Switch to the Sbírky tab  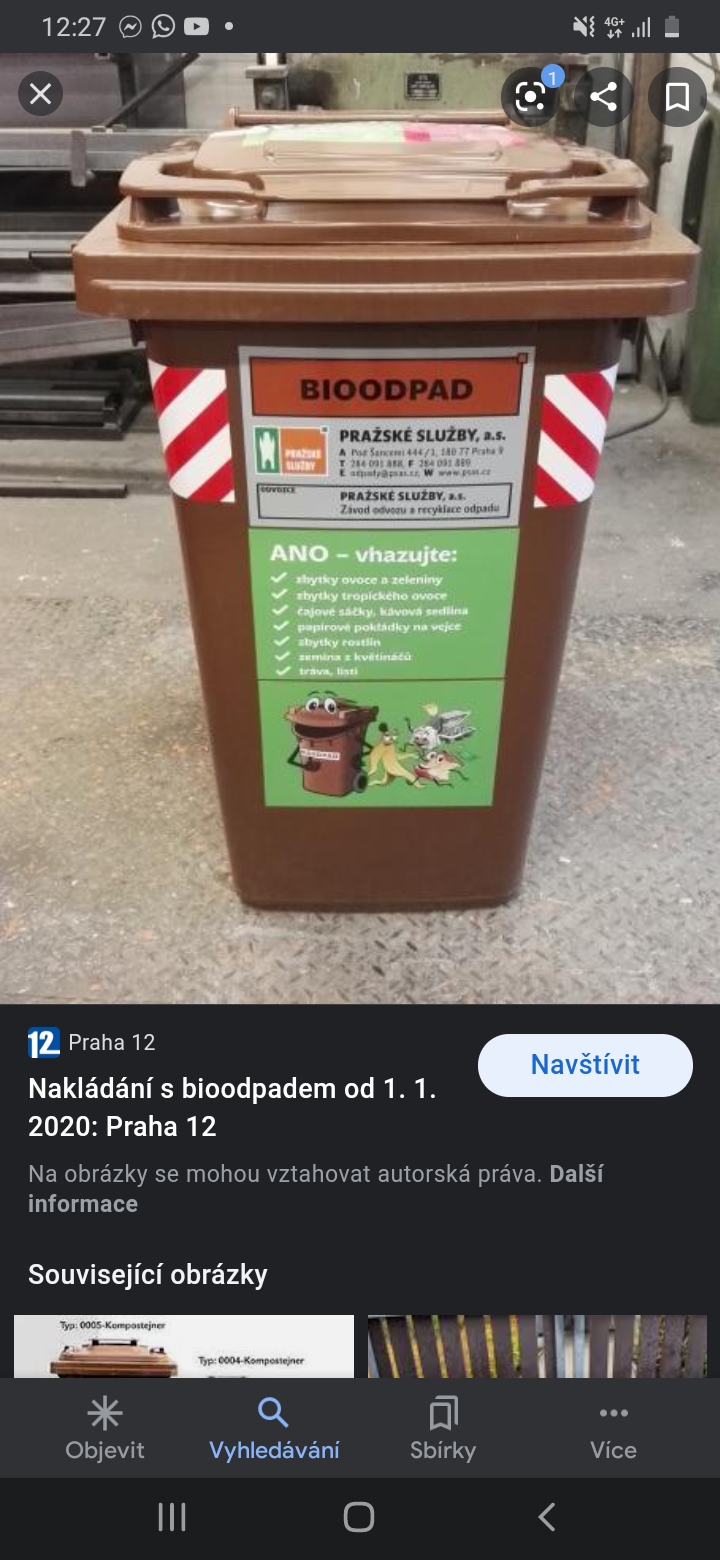[x=443, y=1430]
